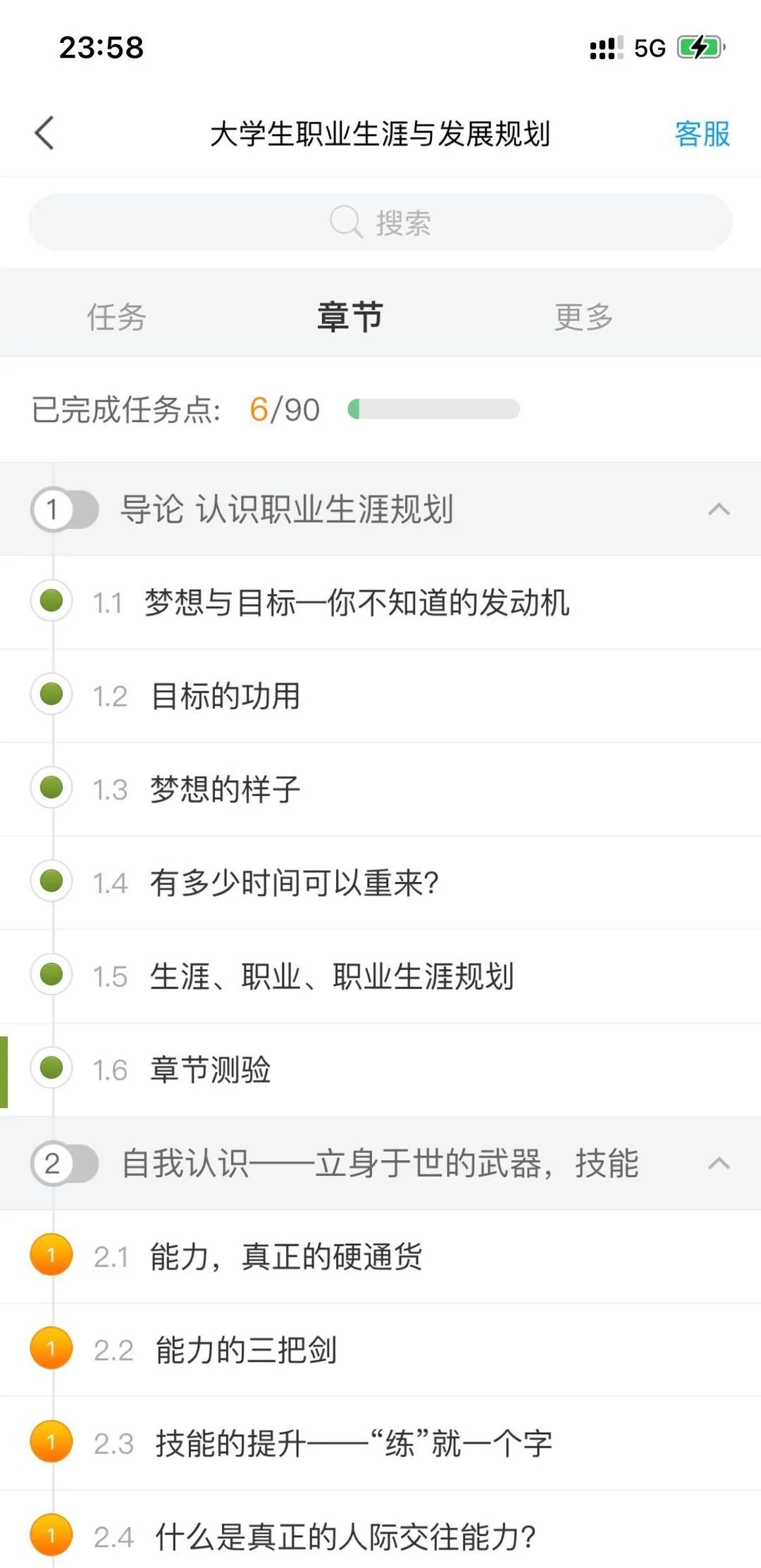Open lesson 1.2 目标的功用
This screenshot has height=1568, width=761.
(x=225, y=696)
